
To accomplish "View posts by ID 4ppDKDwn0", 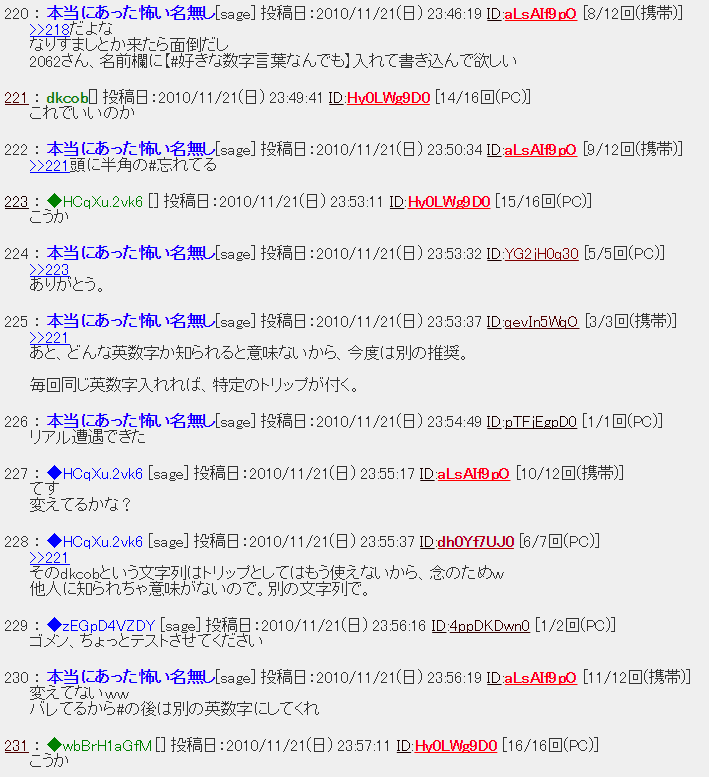I will coord(490,626).
